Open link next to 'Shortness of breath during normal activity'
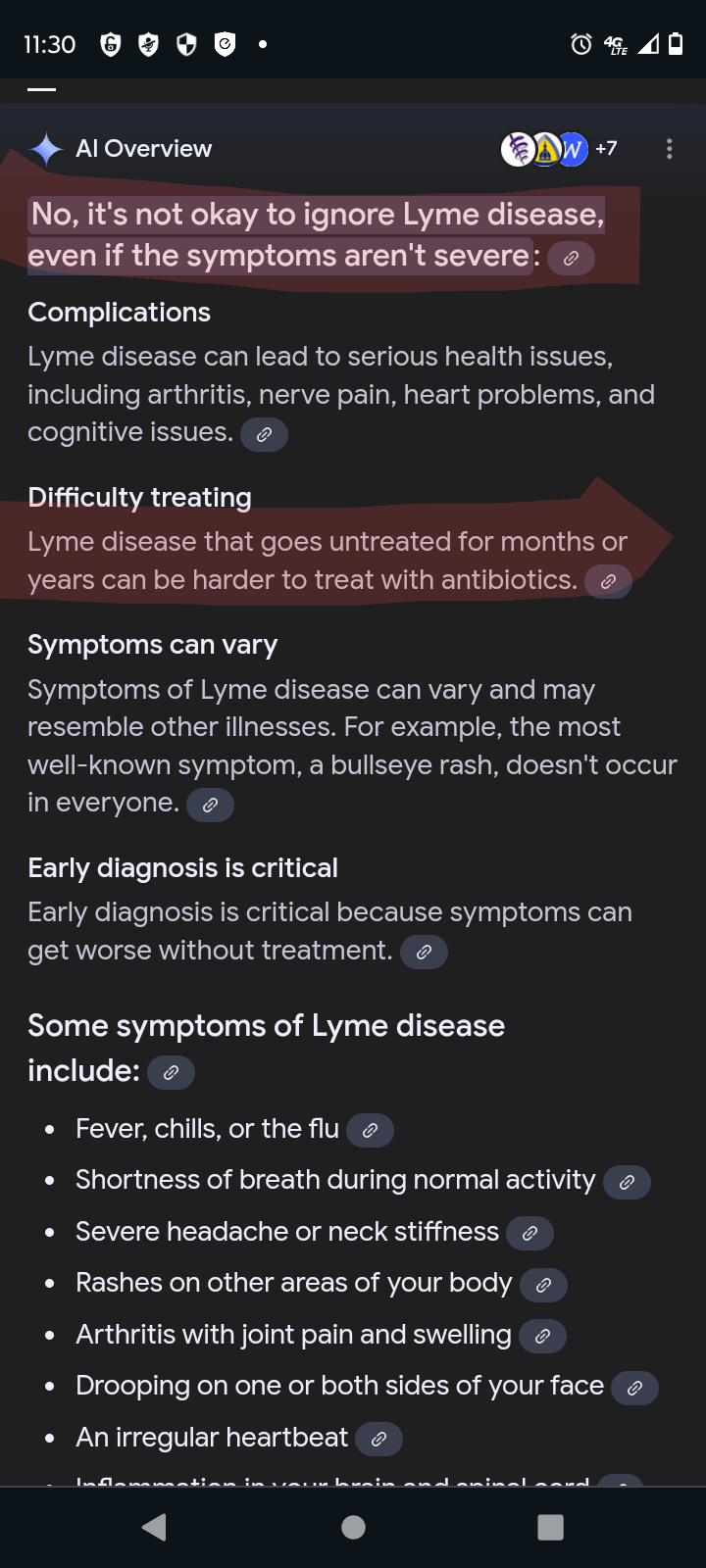 click(627, 1183)
